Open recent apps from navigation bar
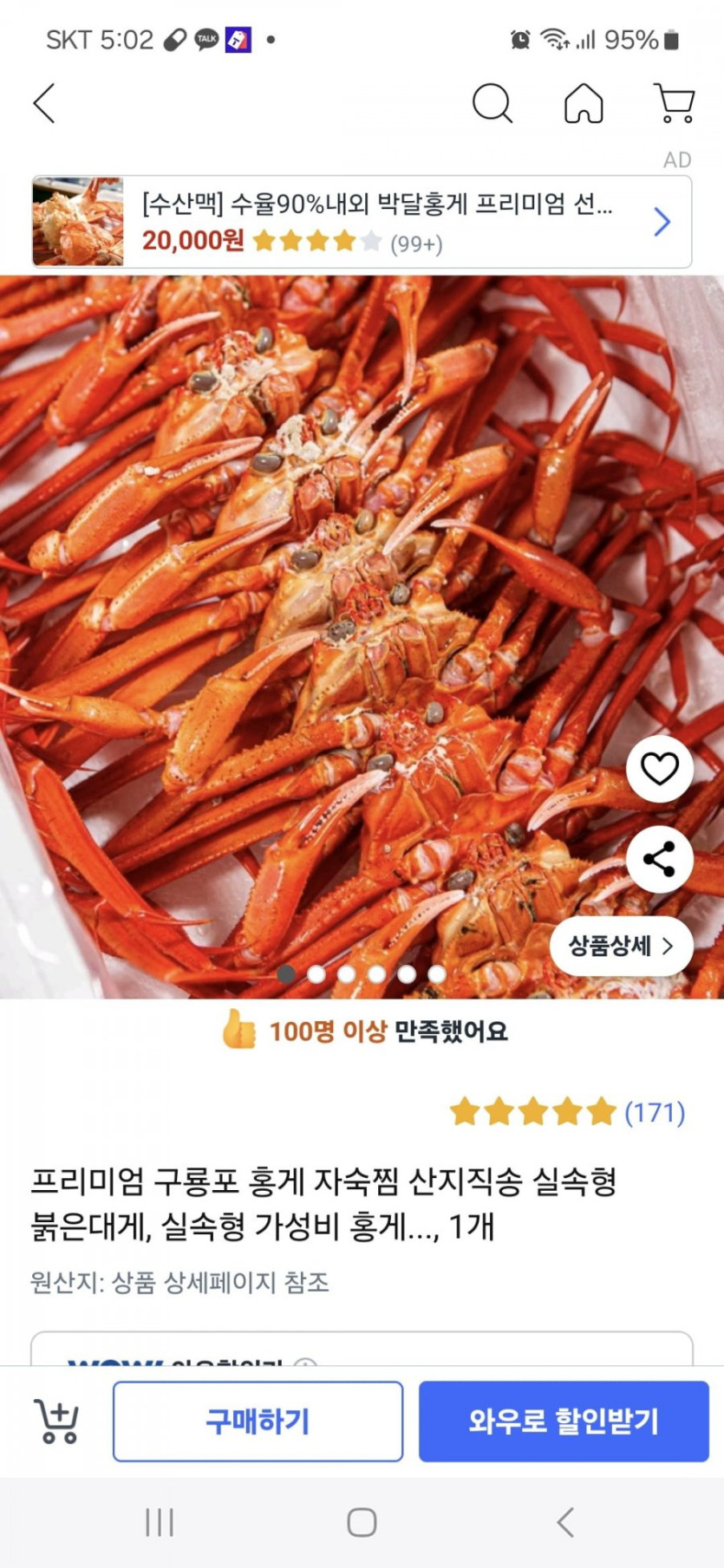Viewport: 724px width, 1568px height. pos(160,1522)
